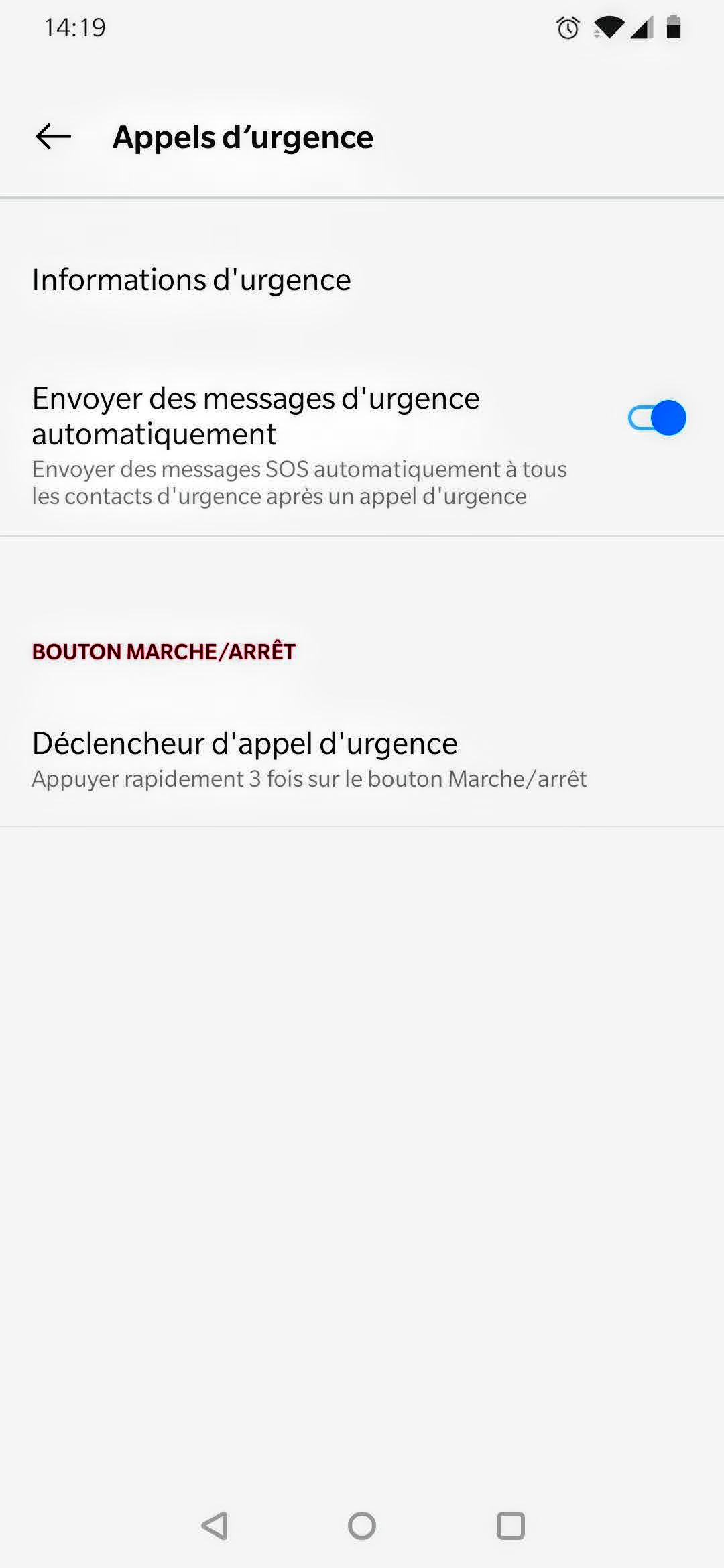Tap the Wi-Fi signal icon in status bar
This screenshot has width=724, height=1568.
[609, 27]
